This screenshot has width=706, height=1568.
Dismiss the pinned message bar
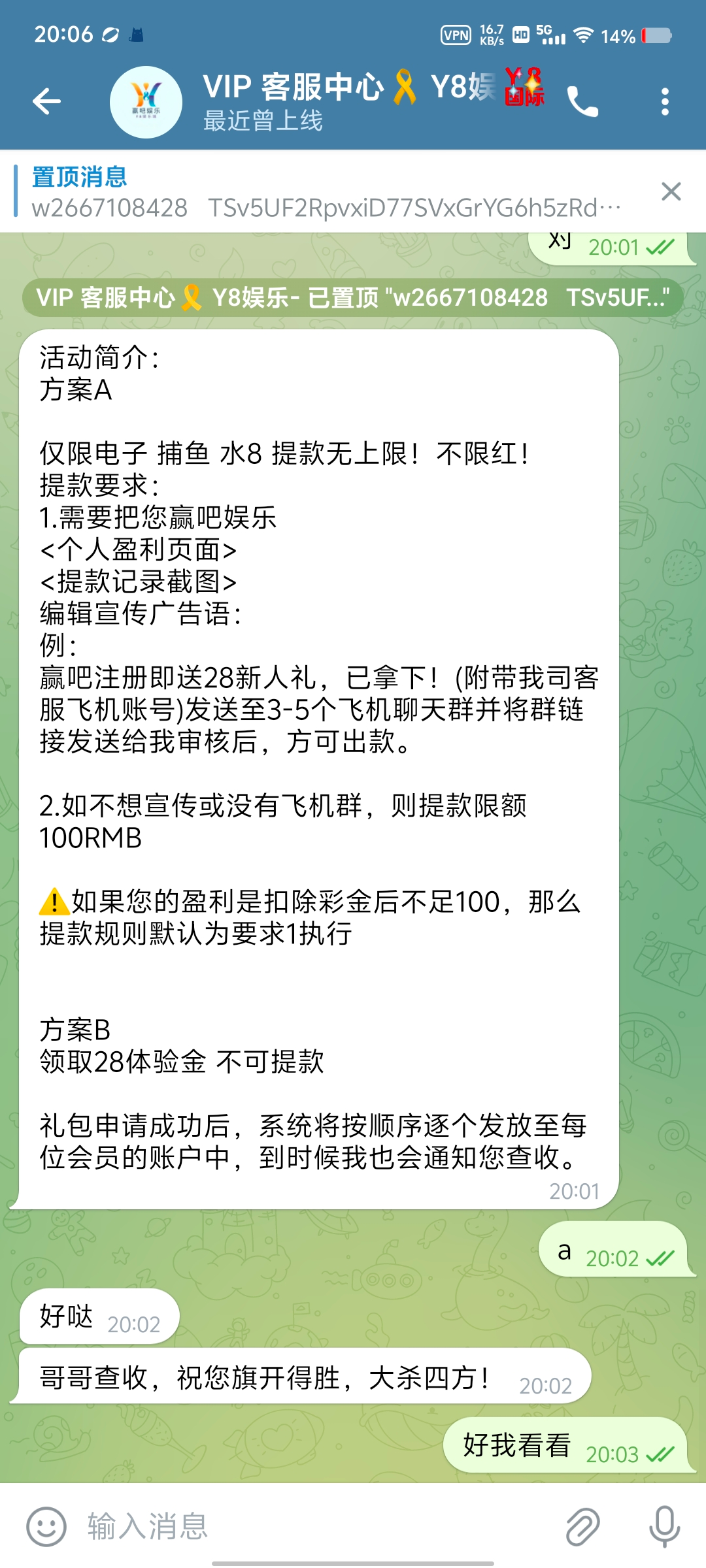671,191
